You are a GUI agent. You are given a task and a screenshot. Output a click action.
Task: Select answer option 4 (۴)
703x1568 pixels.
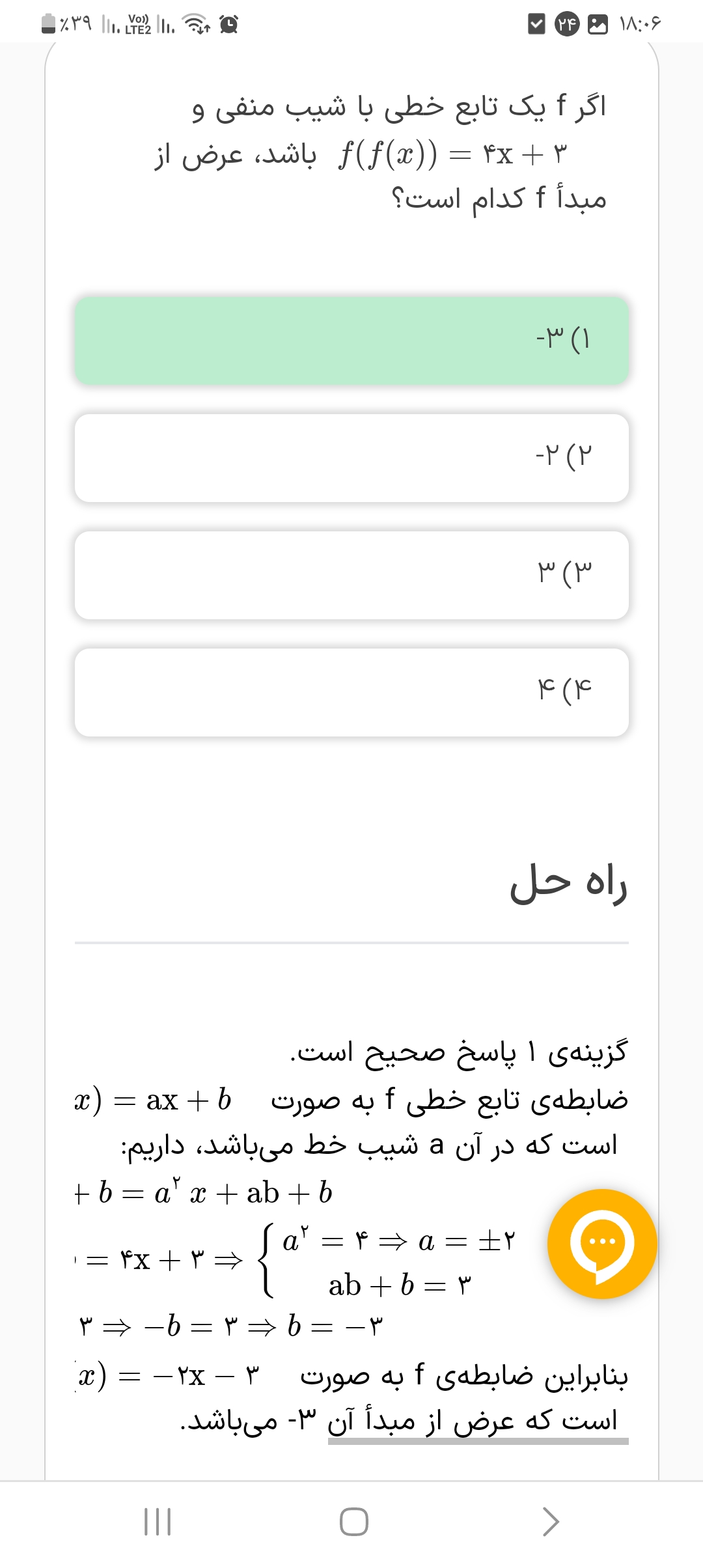351,692
